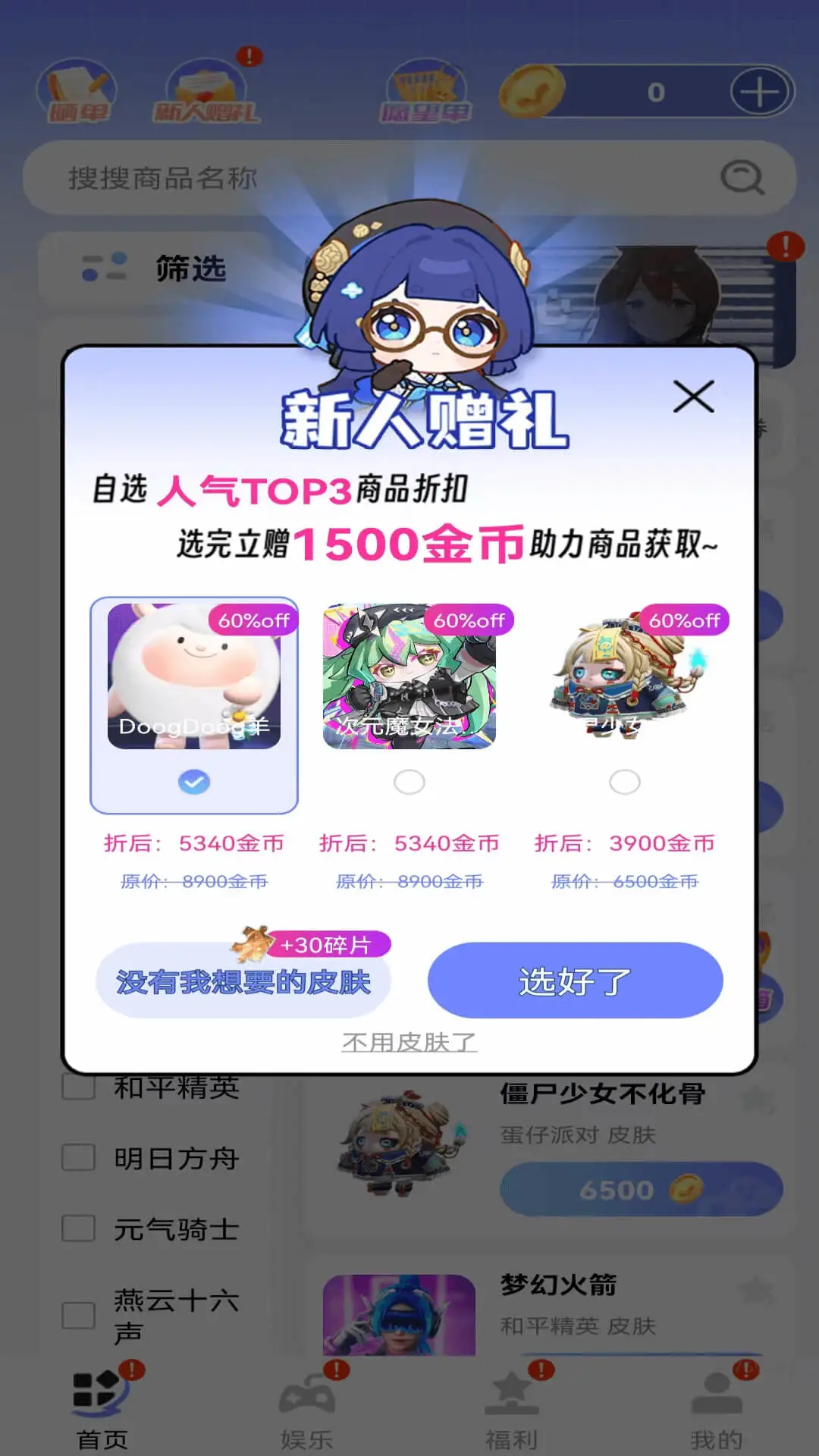Switch to the 我的 tab
The width and height of the screenshot is (819, 1456).
pos(717,1410)
